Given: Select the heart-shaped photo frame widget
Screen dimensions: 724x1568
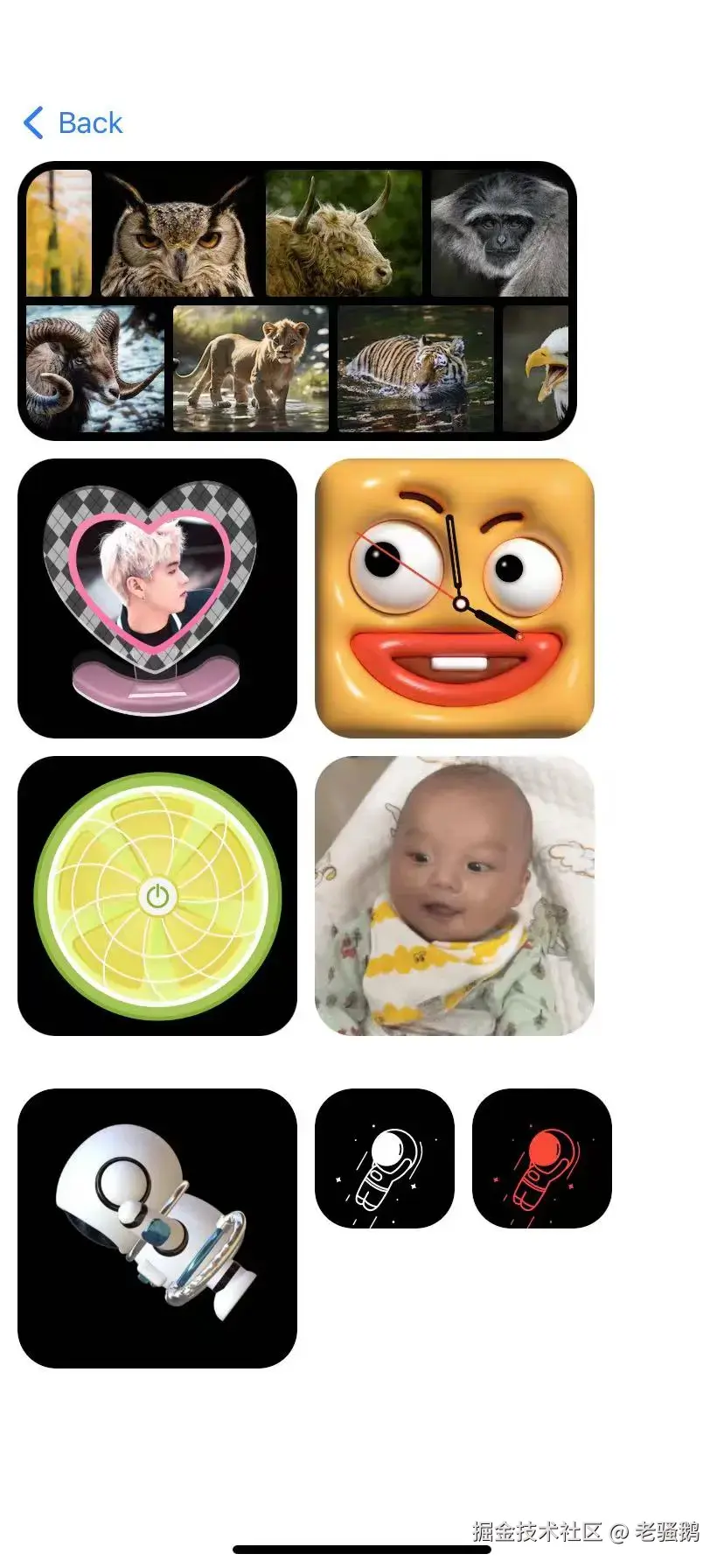Looking at the screenshot, I should coord(157,598).
